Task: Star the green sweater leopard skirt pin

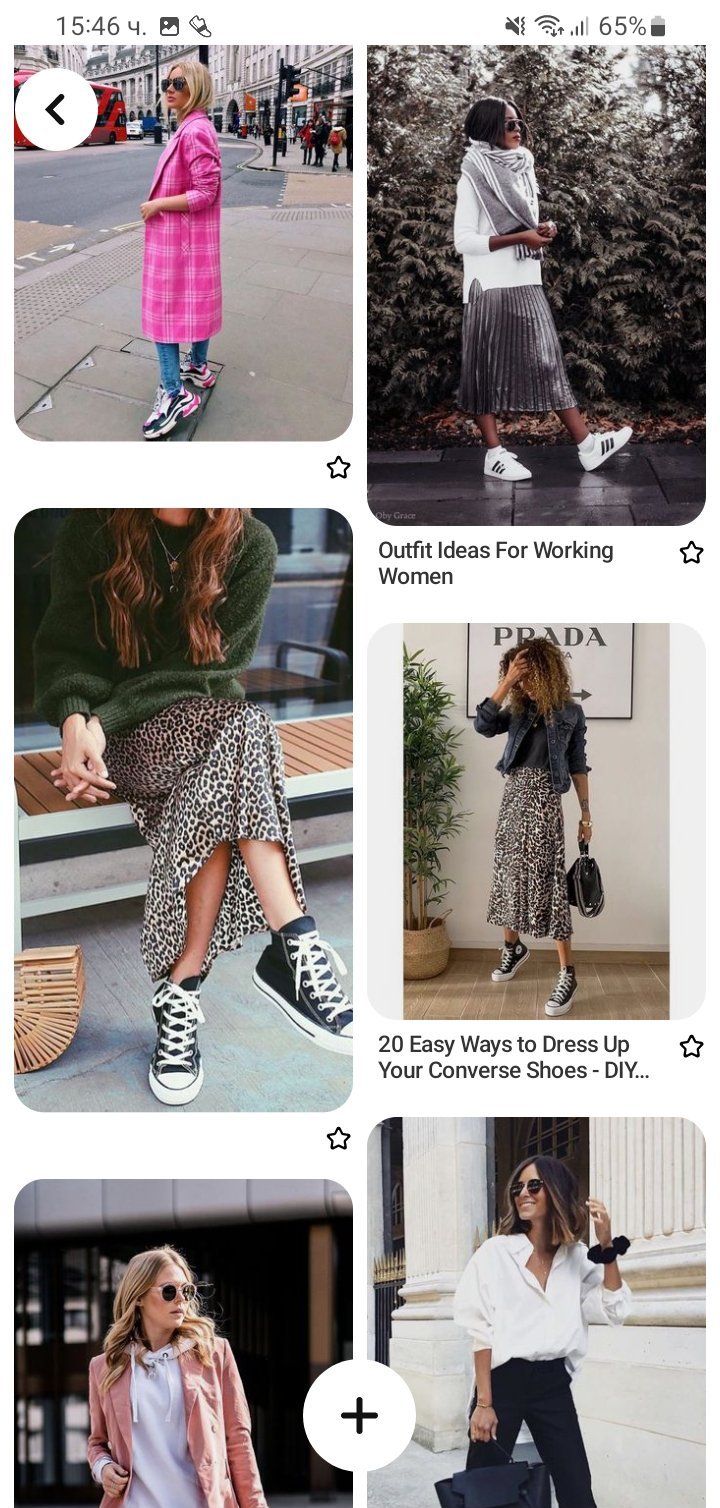Action: click(x=339, y=1138)
